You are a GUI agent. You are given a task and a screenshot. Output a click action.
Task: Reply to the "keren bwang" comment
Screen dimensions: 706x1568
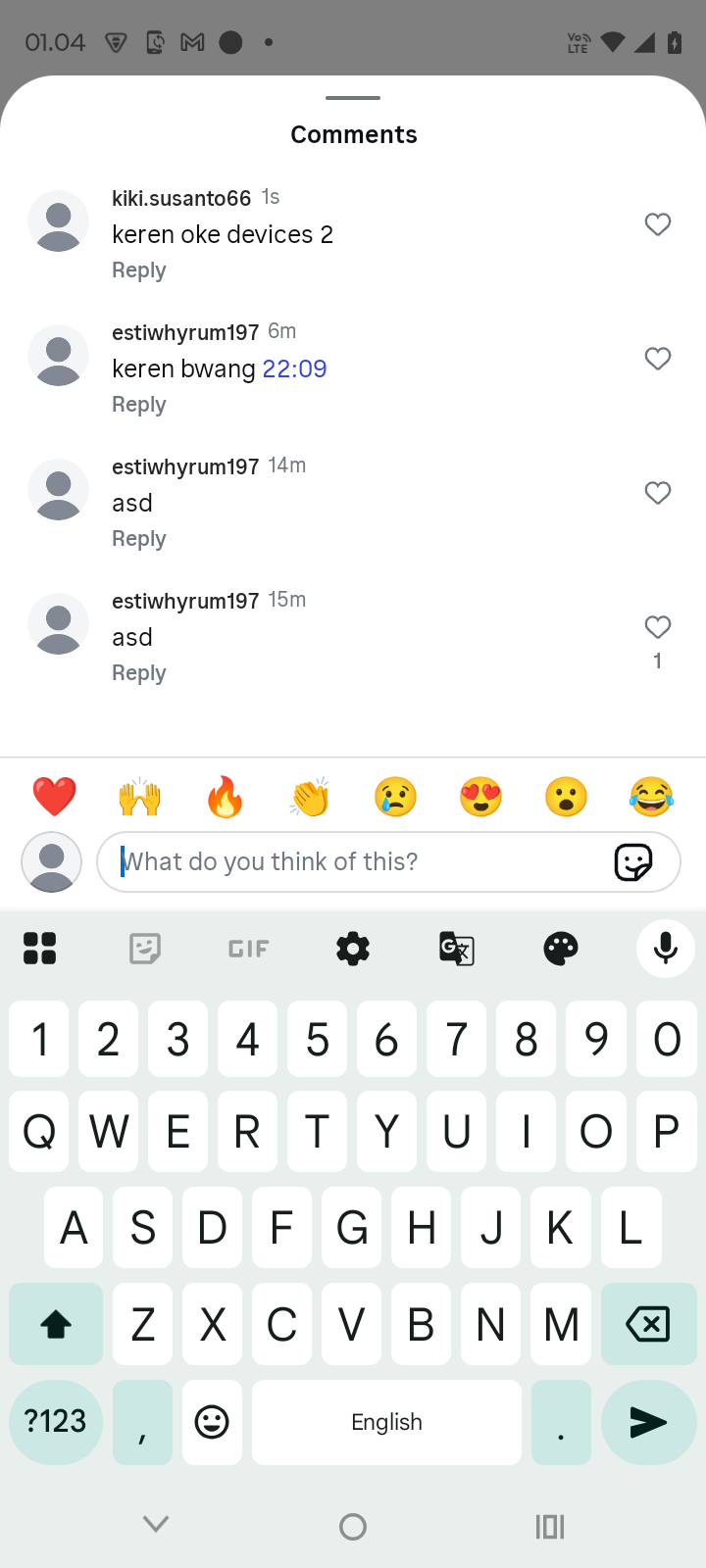pyautogui.click(x=138, y=405)
